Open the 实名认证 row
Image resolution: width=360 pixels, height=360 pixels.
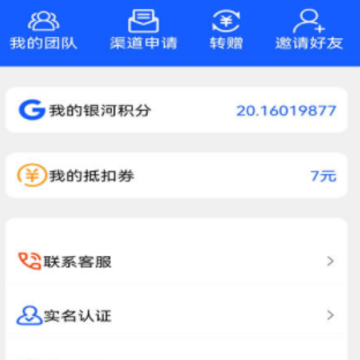[177, 316]
